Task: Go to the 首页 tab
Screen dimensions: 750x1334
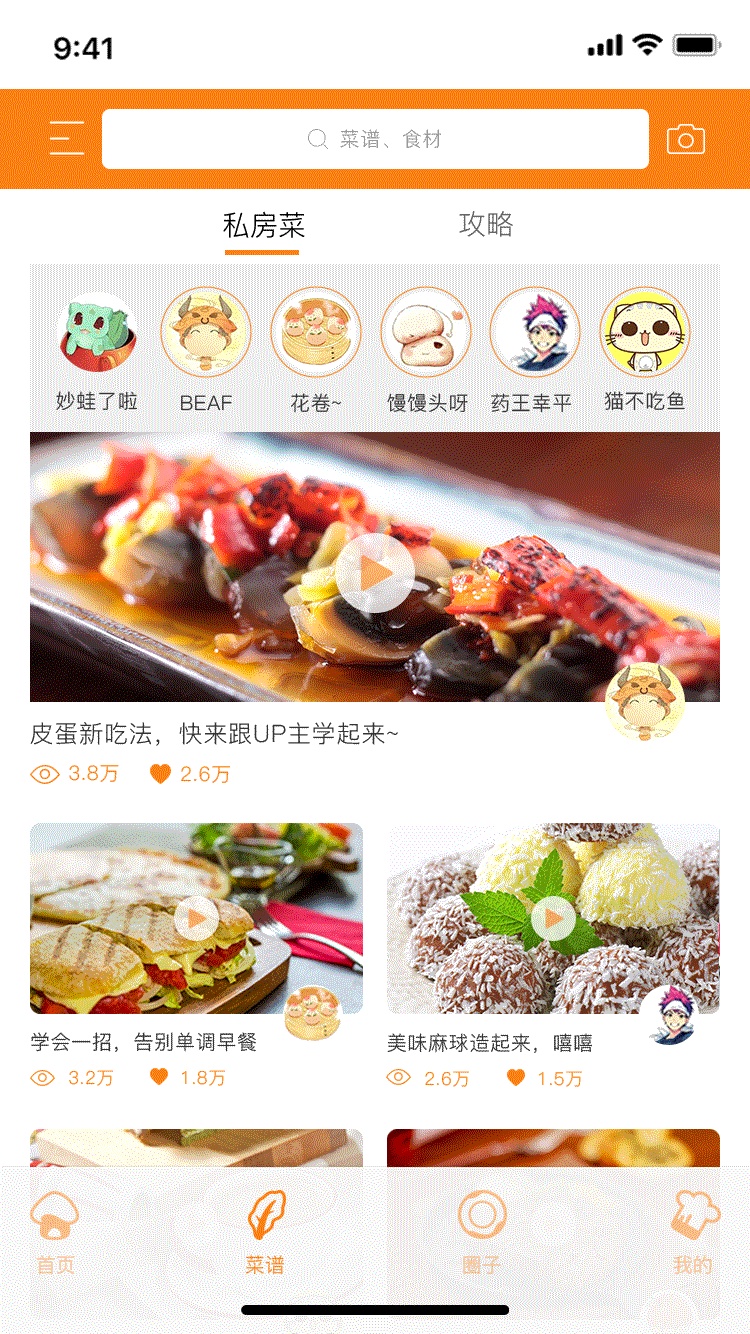Action: click(x=55, y=1233)
